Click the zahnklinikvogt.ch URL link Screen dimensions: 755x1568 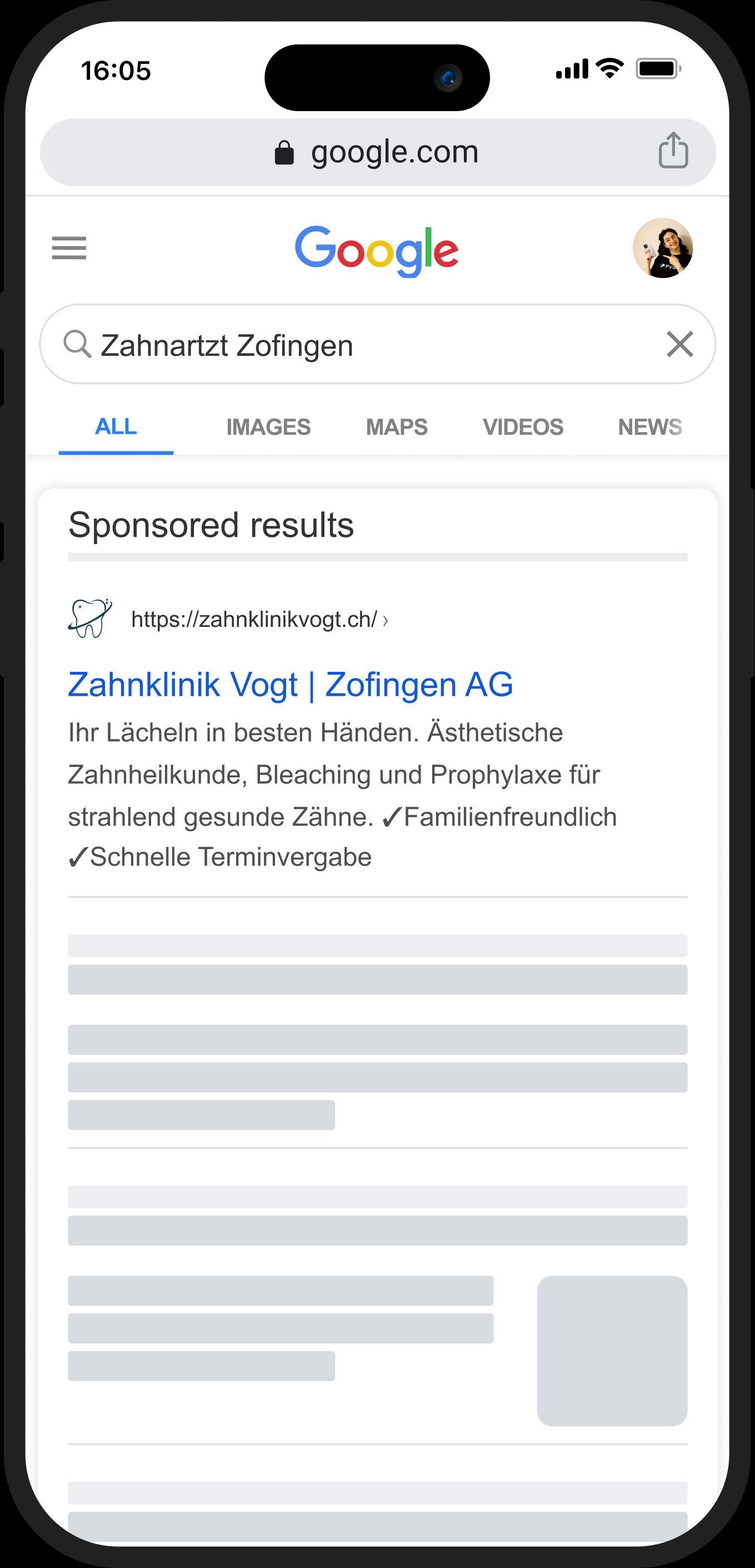[253, 620]
